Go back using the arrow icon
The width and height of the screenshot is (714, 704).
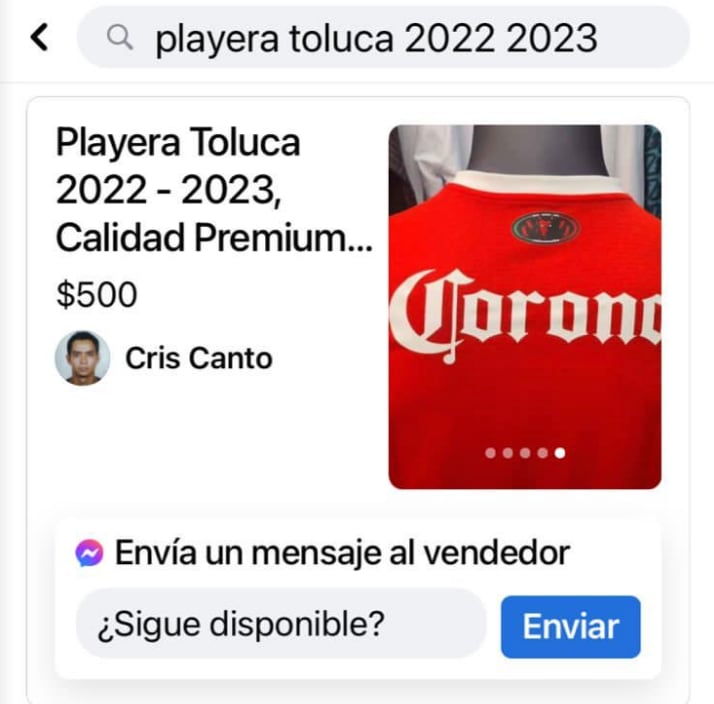39,38
